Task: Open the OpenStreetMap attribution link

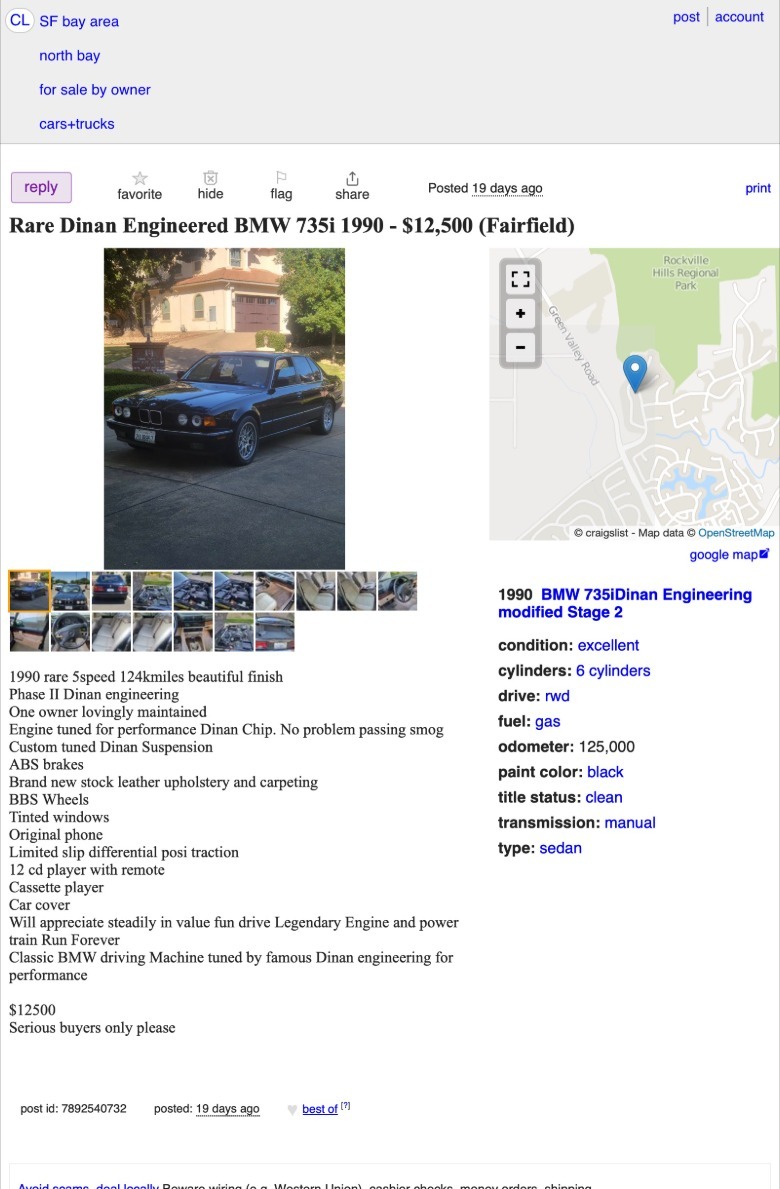Action: tap(736, 533)
